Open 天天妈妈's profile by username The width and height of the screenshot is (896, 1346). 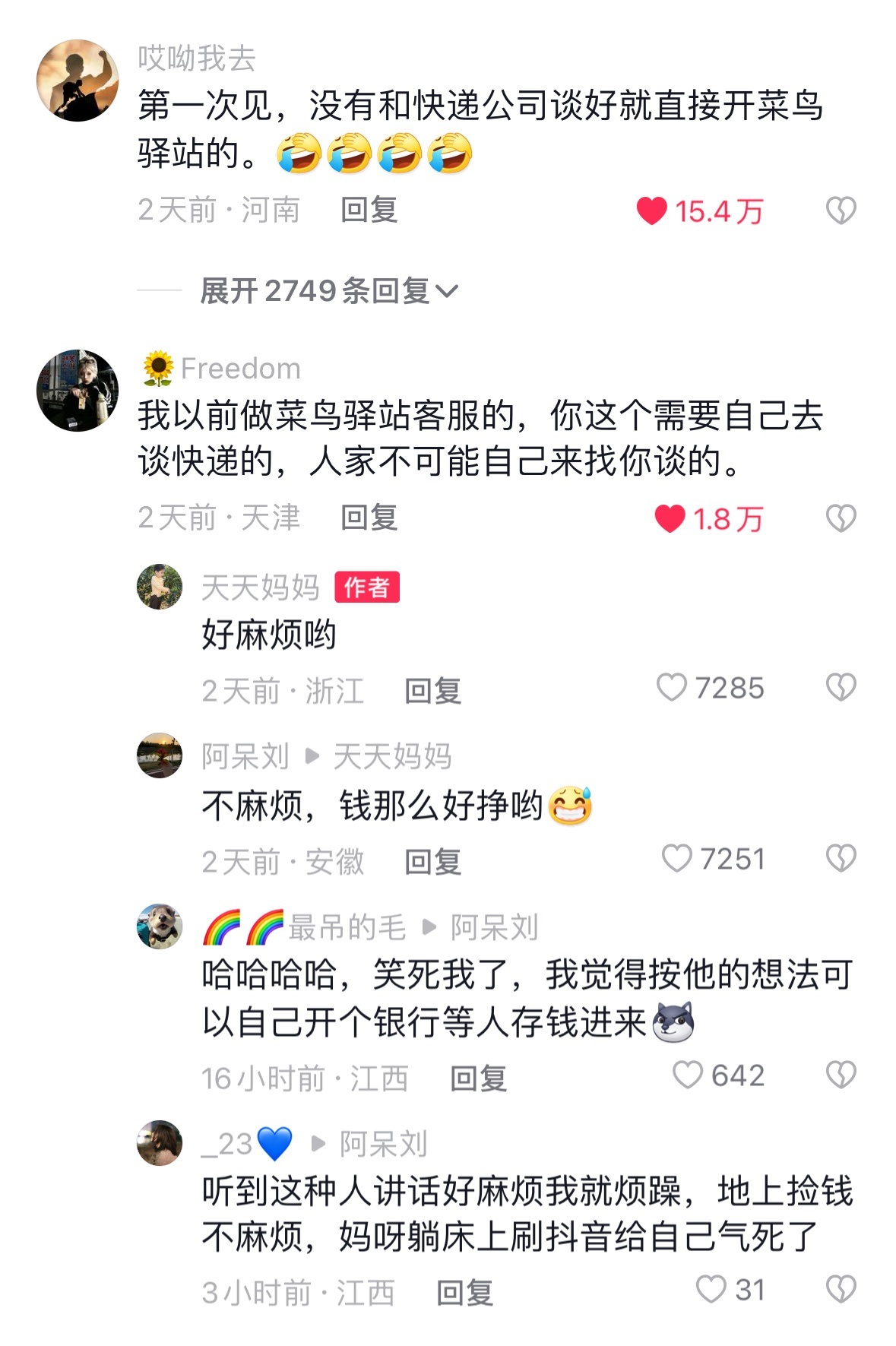point(260,587)
